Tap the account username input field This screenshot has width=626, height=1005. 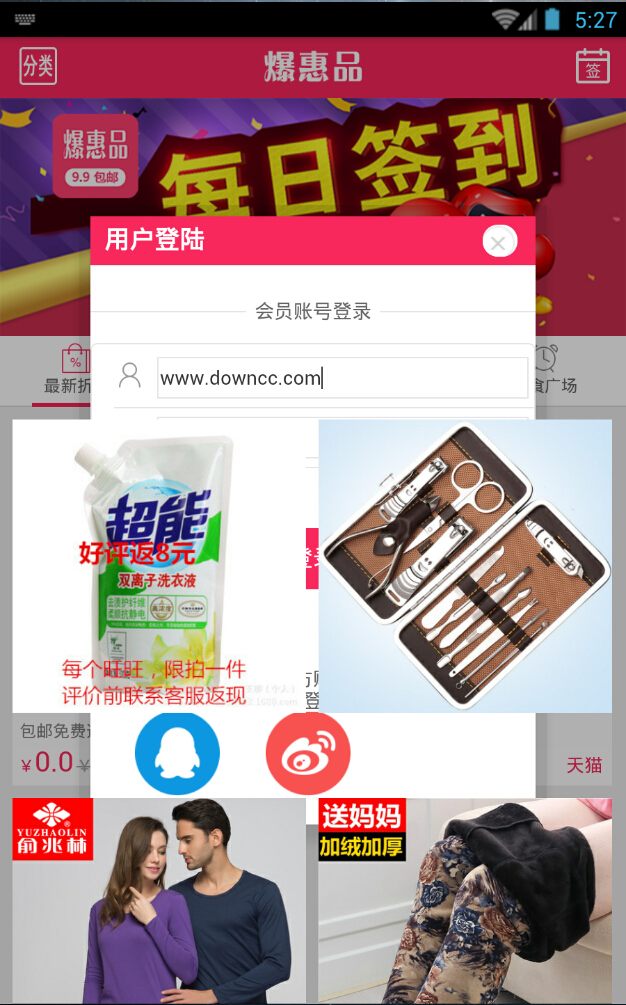342,378
